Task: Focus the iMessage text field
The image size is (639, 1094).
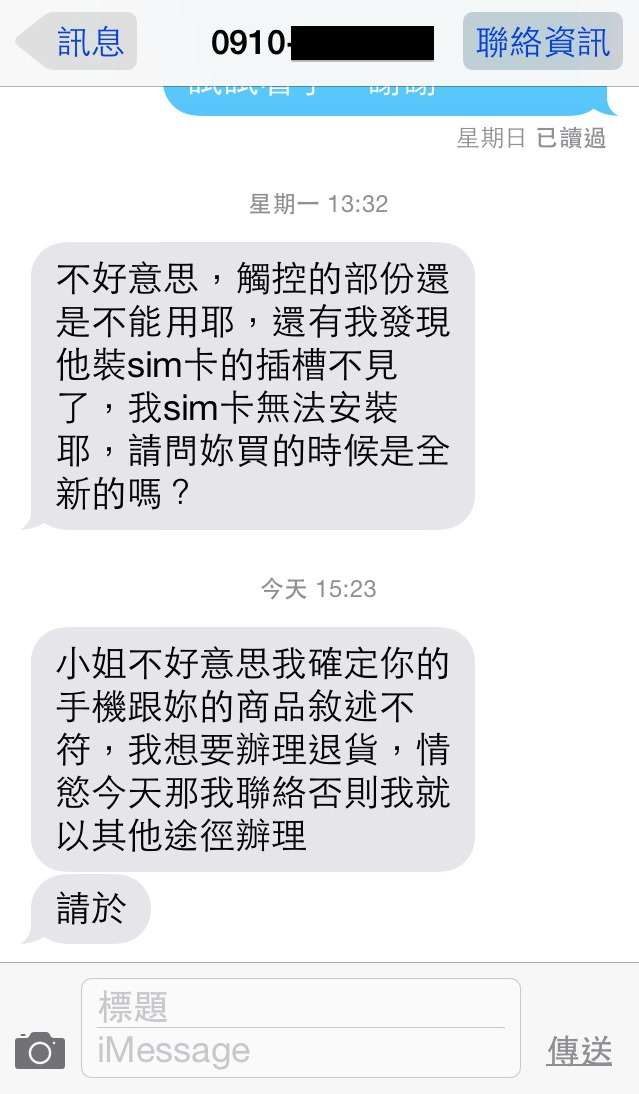Action: pos(300,1051)
